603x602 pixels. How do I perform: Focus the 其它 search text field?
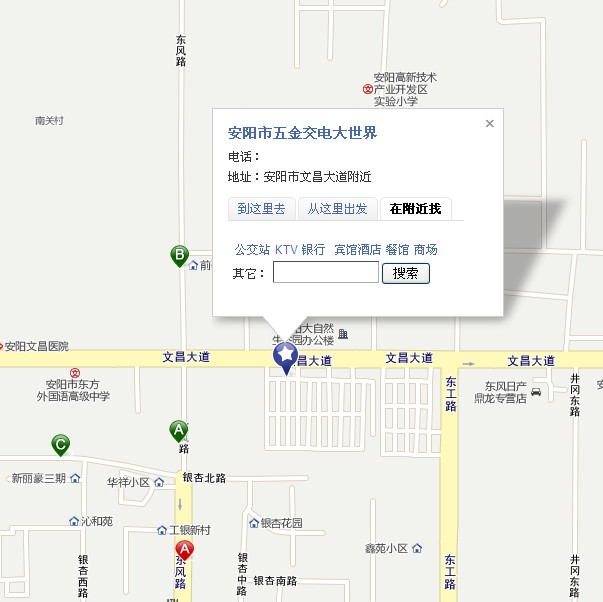pos(325,273)
